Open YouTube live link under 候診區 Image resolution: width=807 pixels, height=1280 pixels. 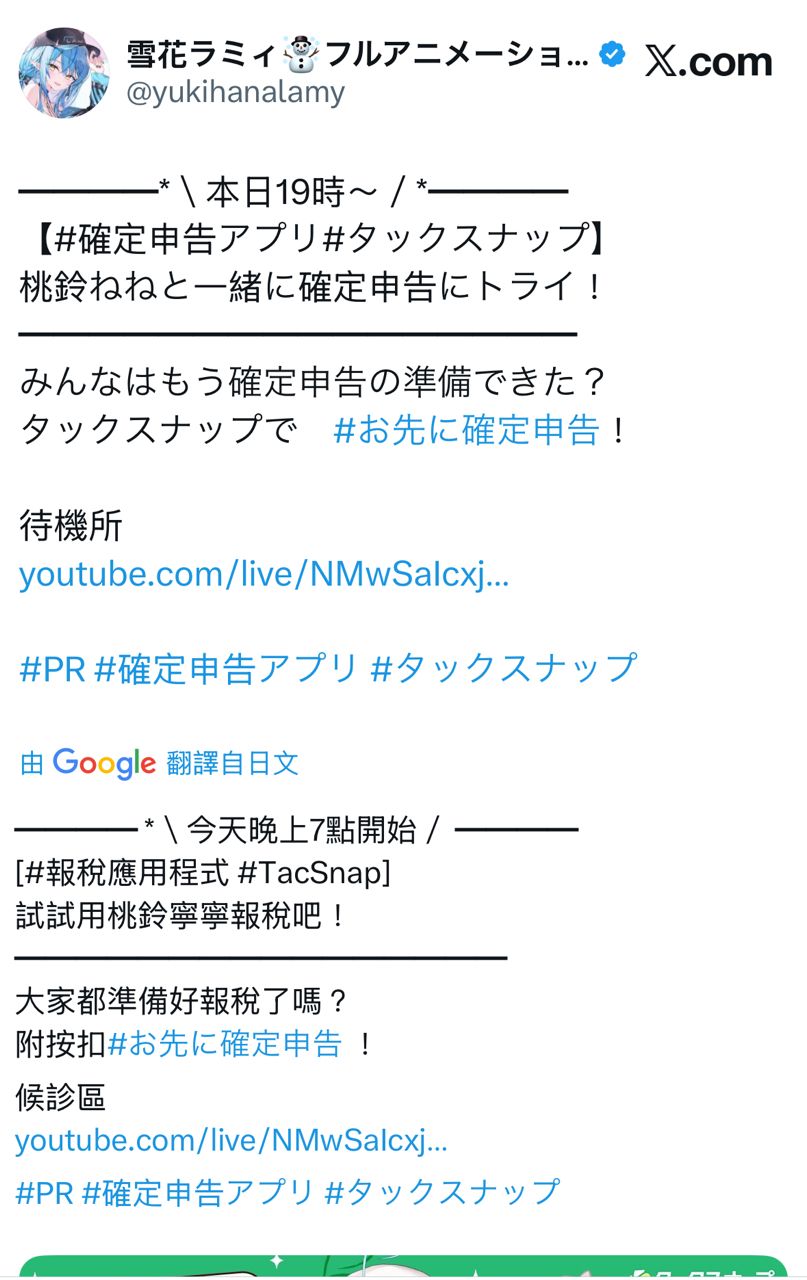click(231, 1140)
